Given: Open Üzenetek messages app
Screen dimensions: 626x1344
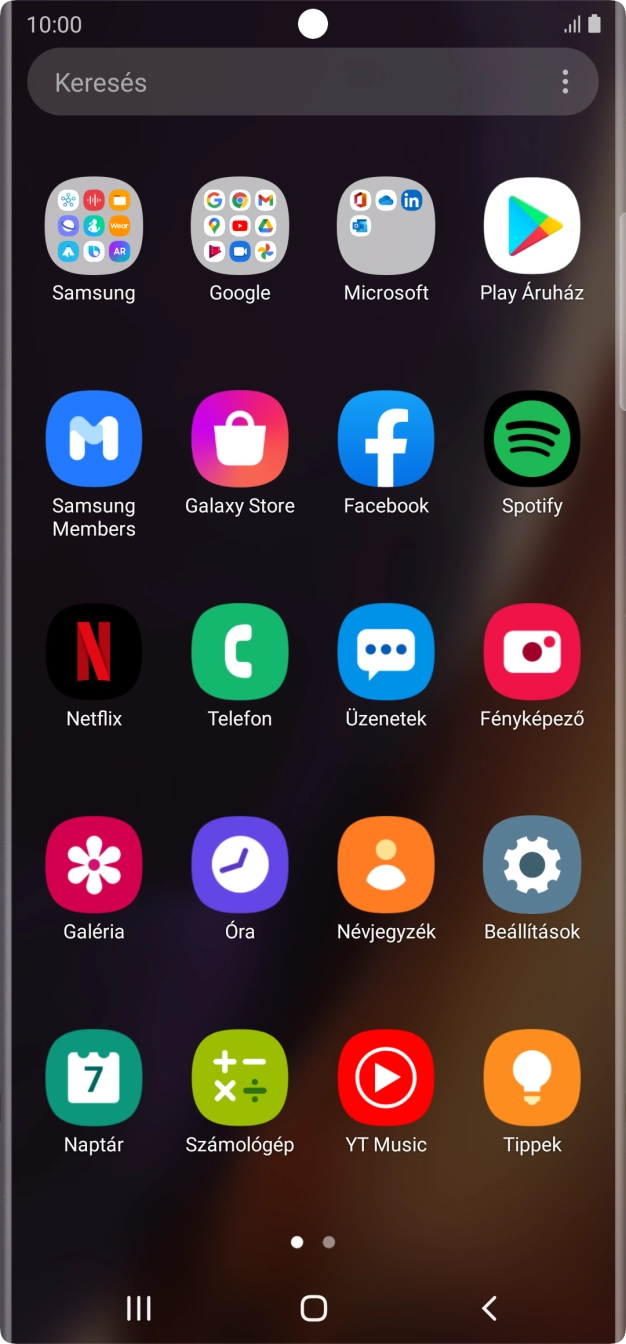Looking at the screenshot, I should tap(386, 652).
